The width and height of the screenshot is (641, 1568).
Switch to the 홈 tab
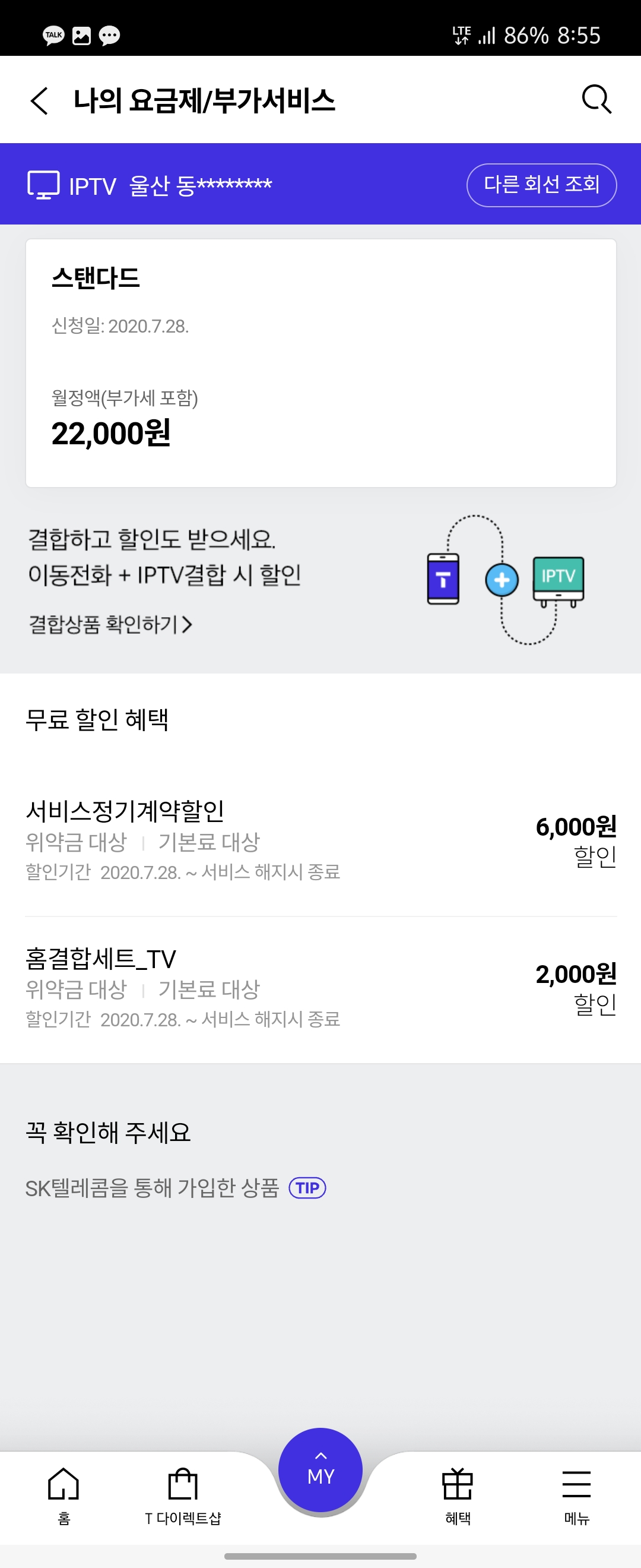point(64,1494)
